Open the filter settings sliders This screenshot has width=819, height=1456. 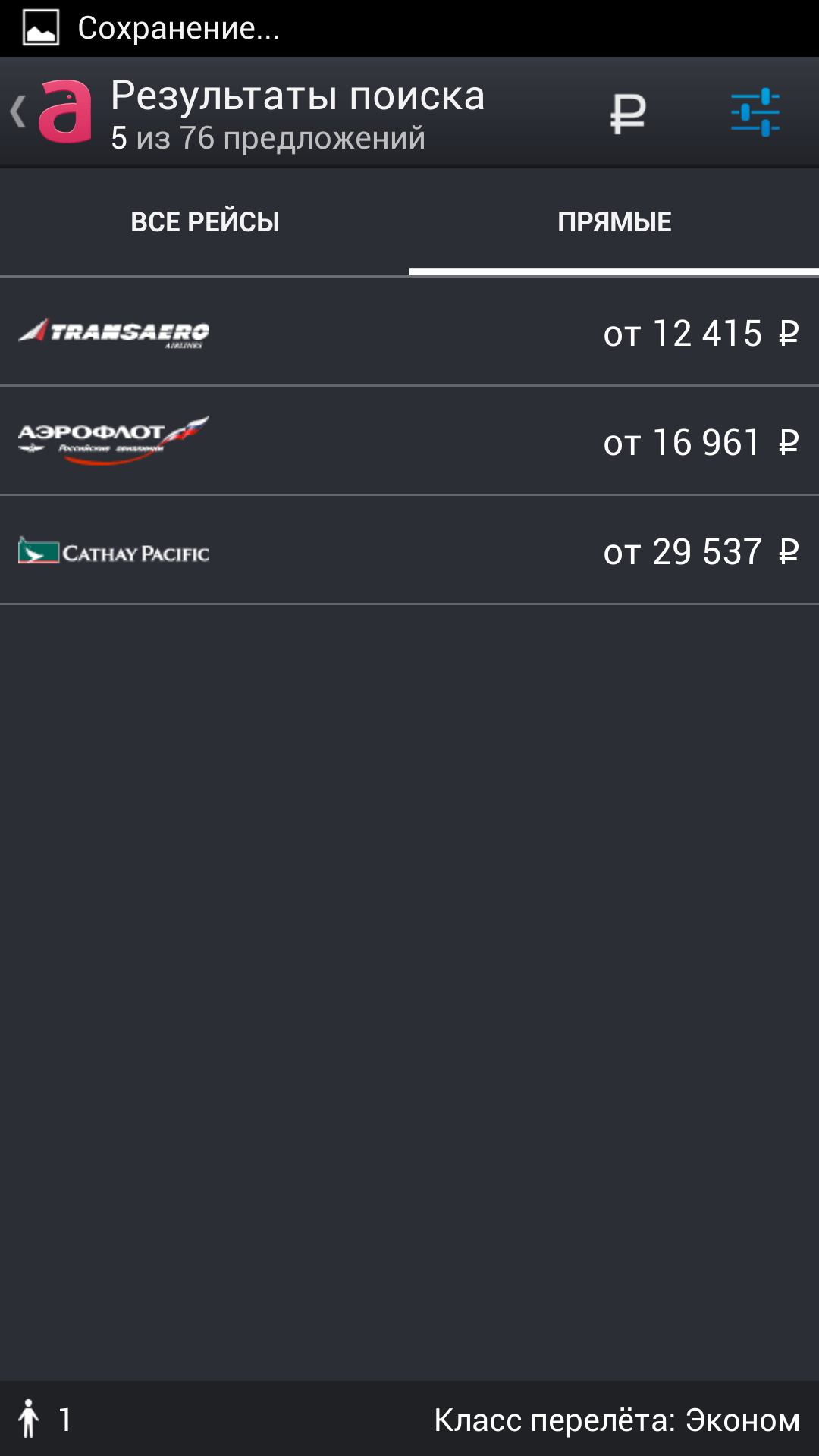pos(755,113)
